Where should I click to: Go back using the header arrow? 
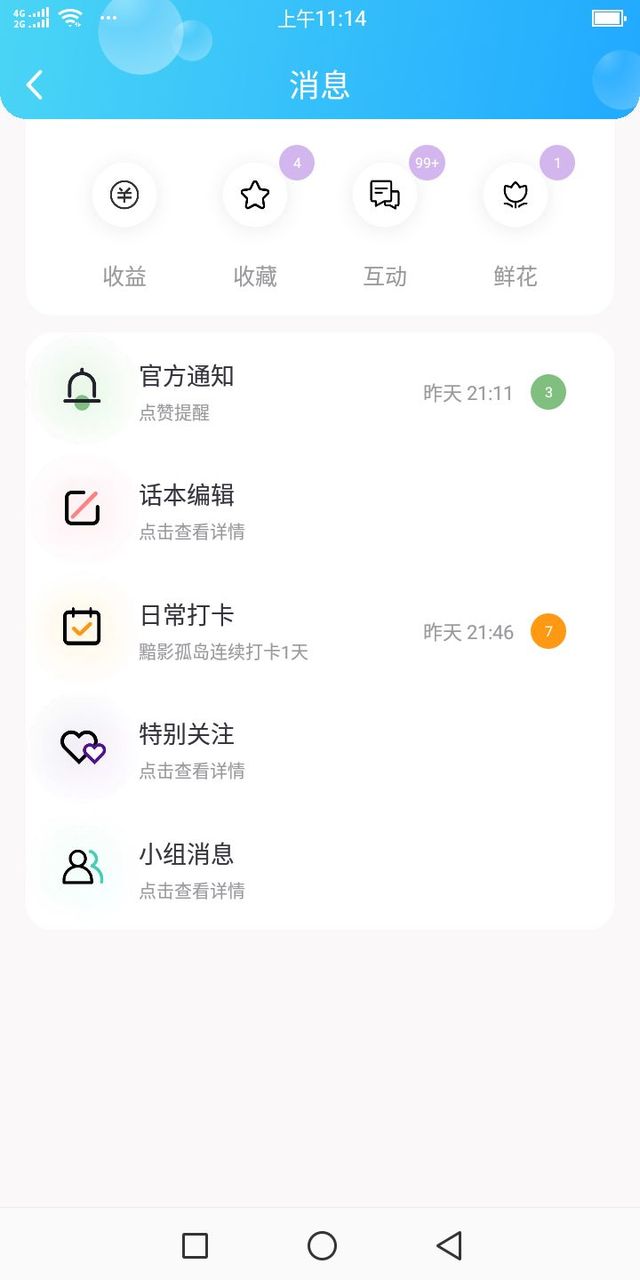point(35,85)
